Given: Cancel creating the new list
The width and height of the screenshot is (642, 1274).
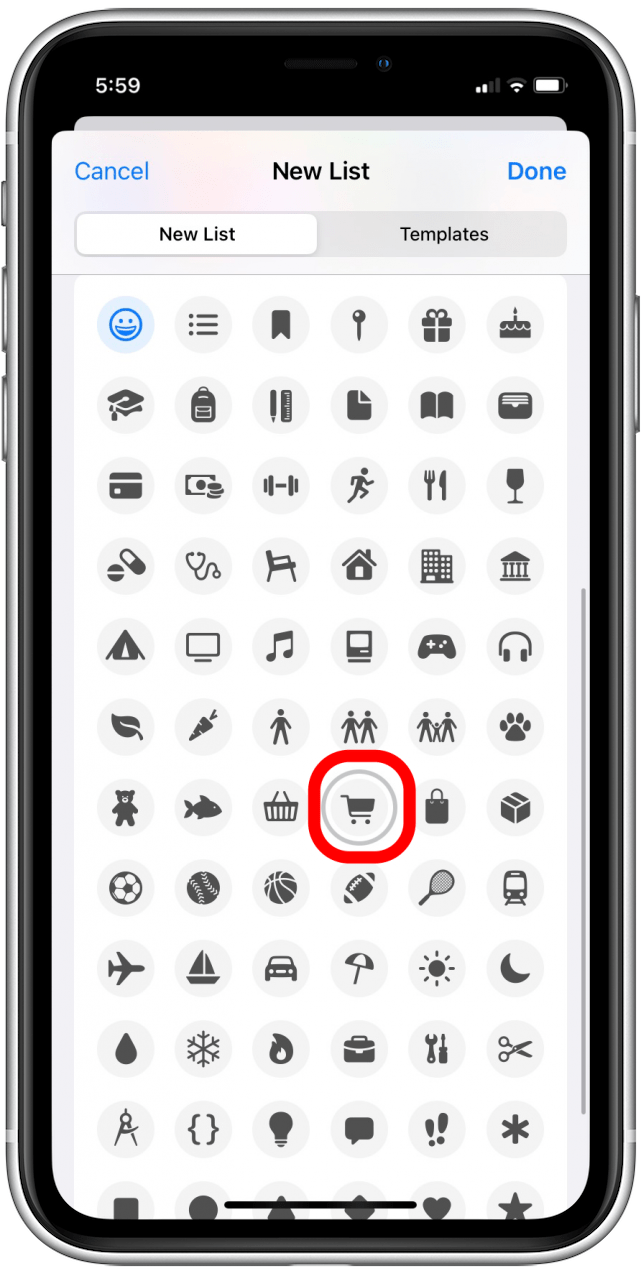Looking at the screenshot, I should [x=112, y=171].
